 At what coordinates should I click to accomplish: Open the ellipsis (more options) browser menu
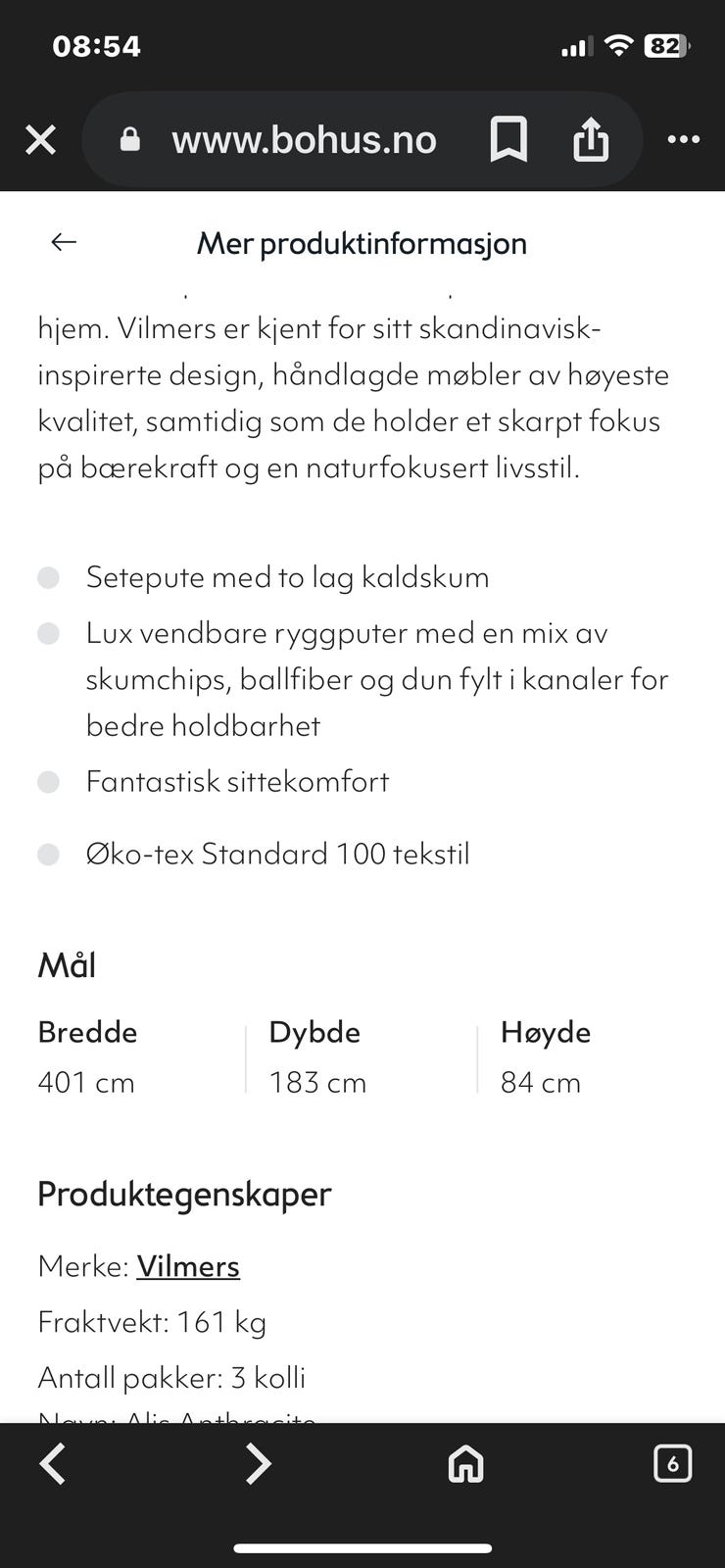coord(683,139)
